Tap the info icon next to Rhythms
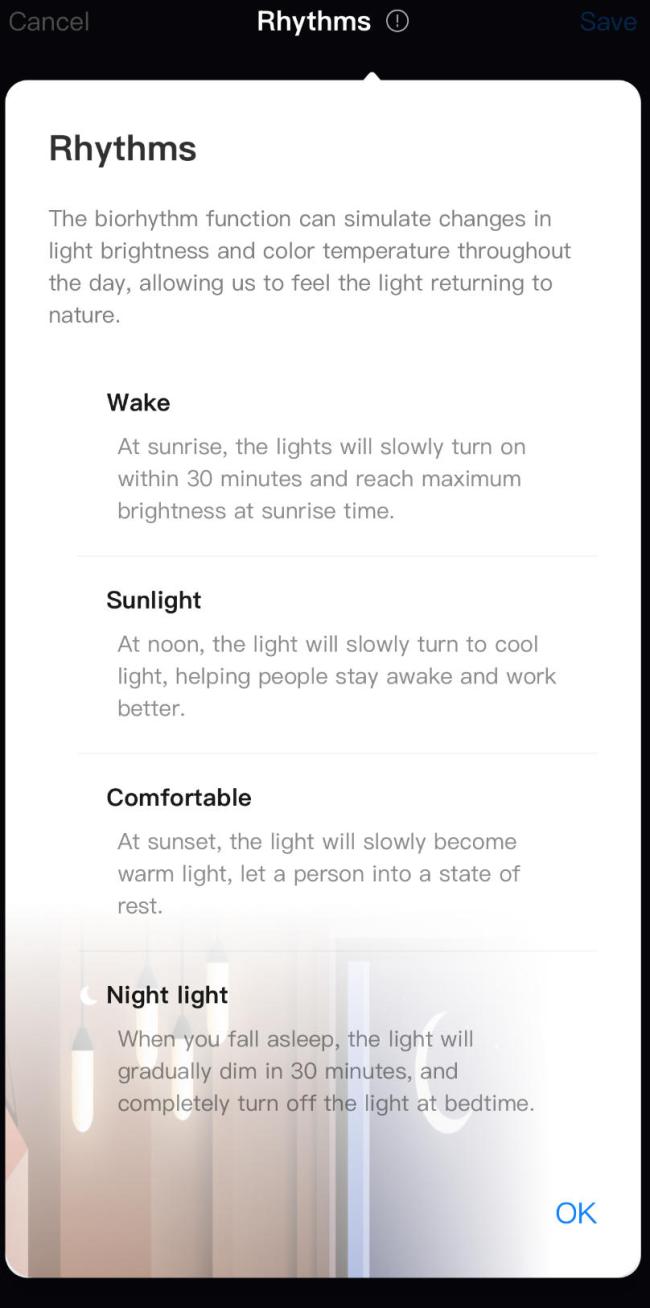Image resolution: width=650 pixels, height=1308 pixels. 397,21
